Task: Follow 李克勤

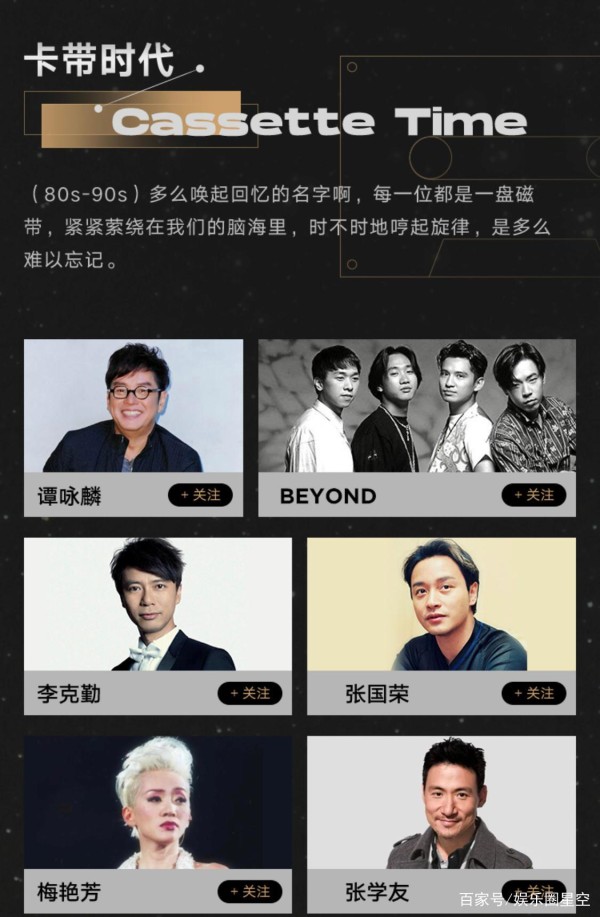Action: click(249, 693)
